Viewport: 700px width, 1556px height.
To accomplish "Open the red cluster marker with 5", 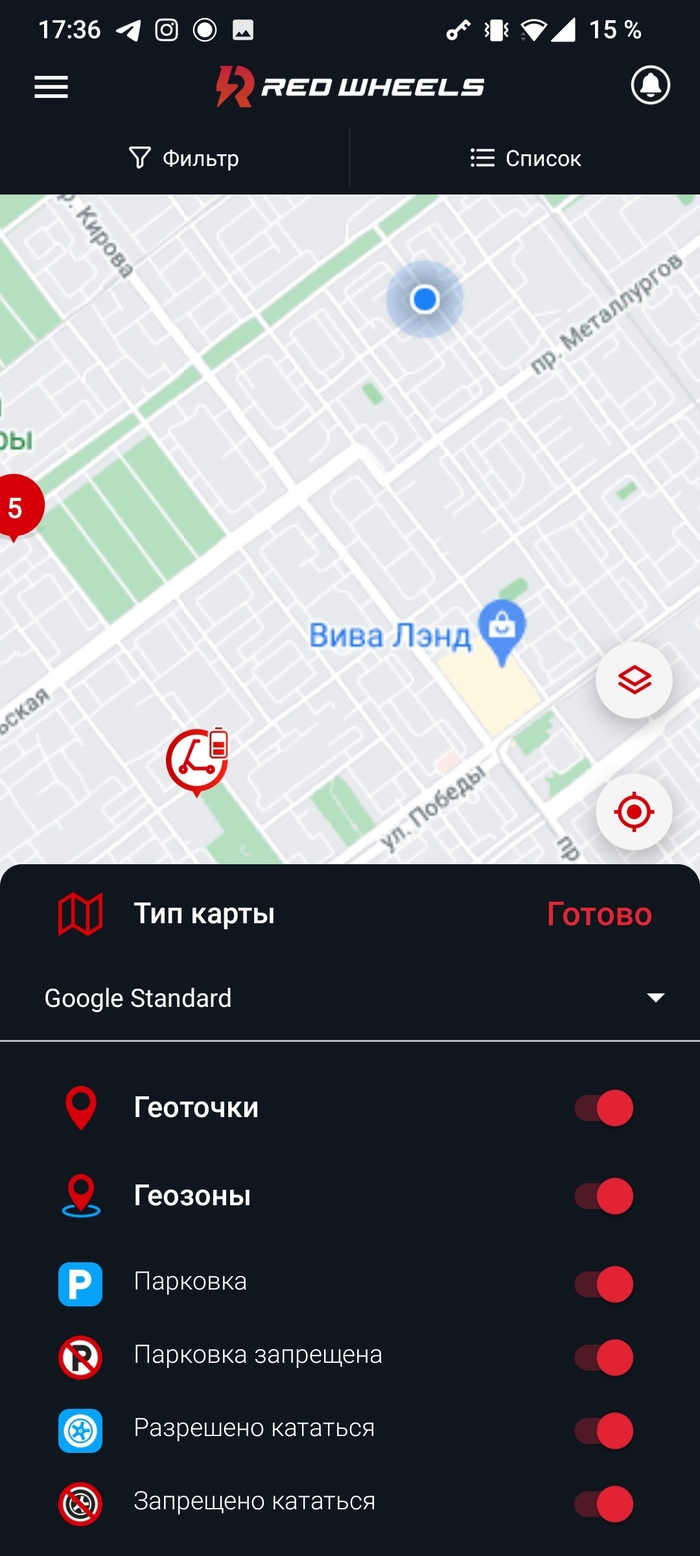I will pos(16,508).
